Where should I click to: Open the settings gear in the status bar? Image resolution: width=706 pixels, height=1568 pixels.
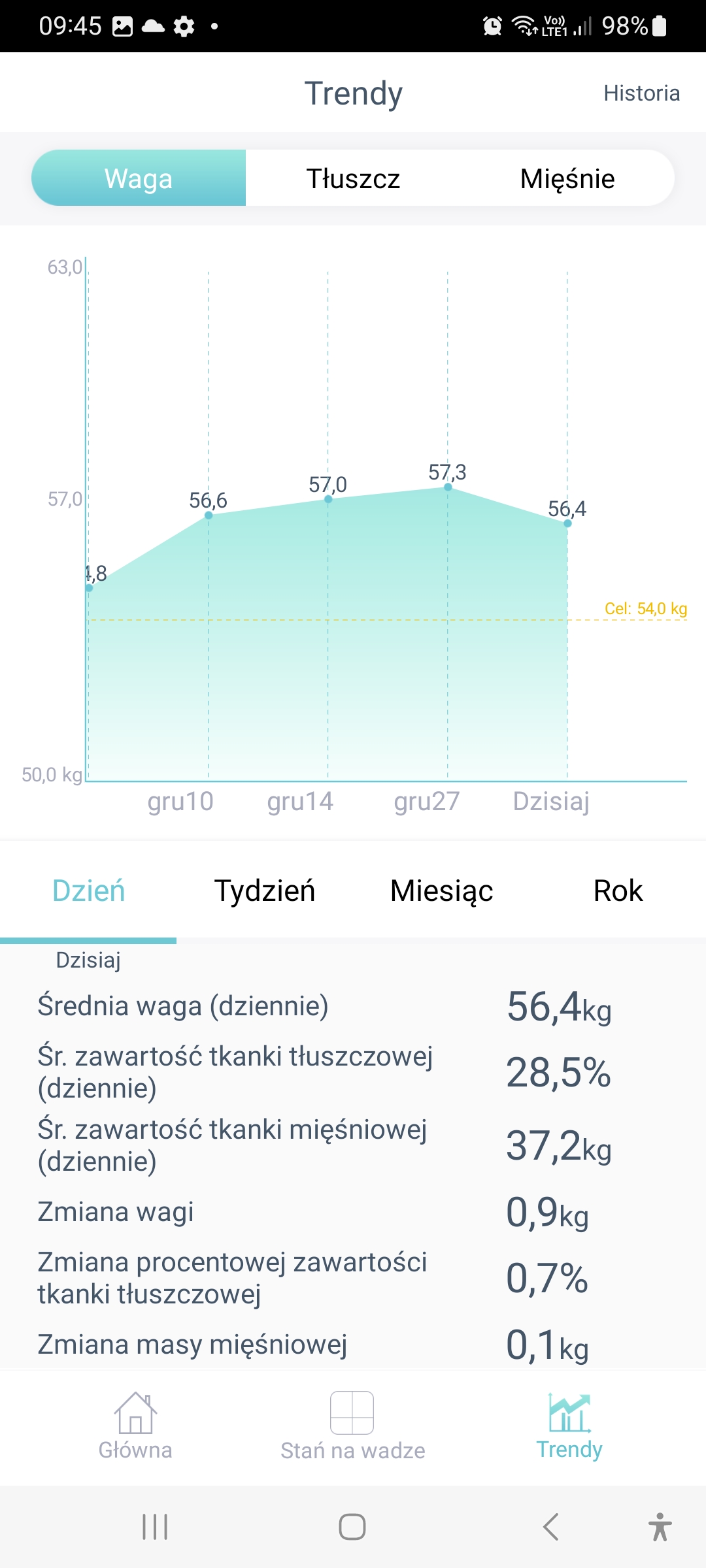point(185,26)
